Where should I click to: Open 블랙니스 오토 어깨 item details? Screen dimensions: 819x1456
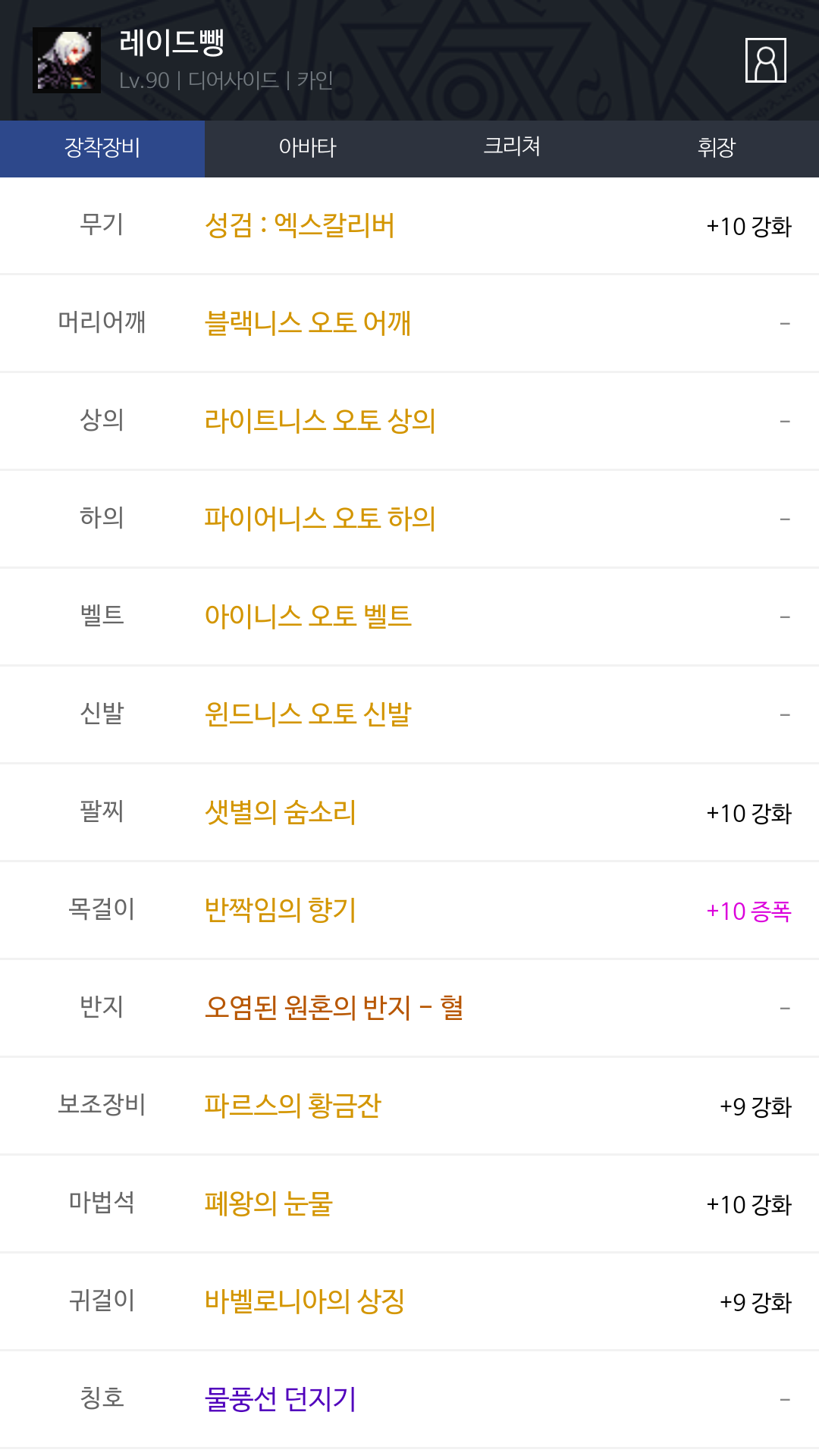308,323
